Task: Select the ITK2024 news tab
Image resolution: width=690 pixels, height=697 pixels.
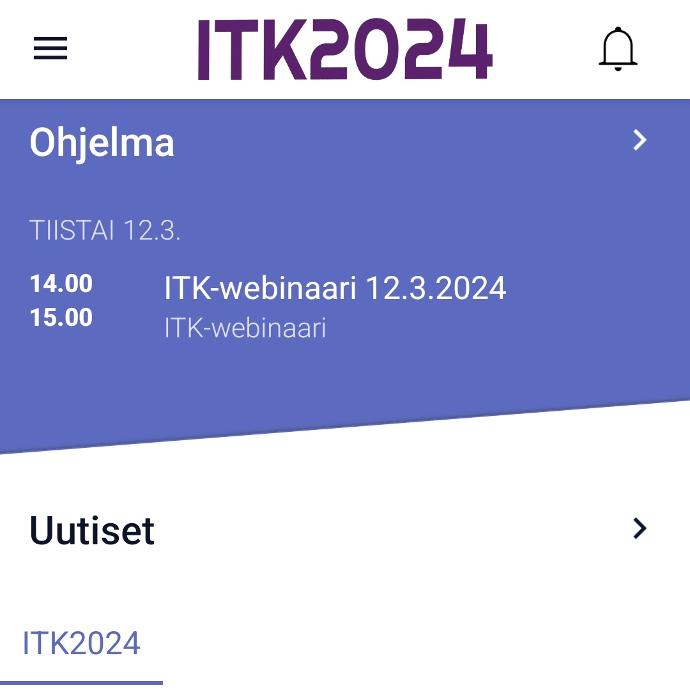Action: [81, 643]
